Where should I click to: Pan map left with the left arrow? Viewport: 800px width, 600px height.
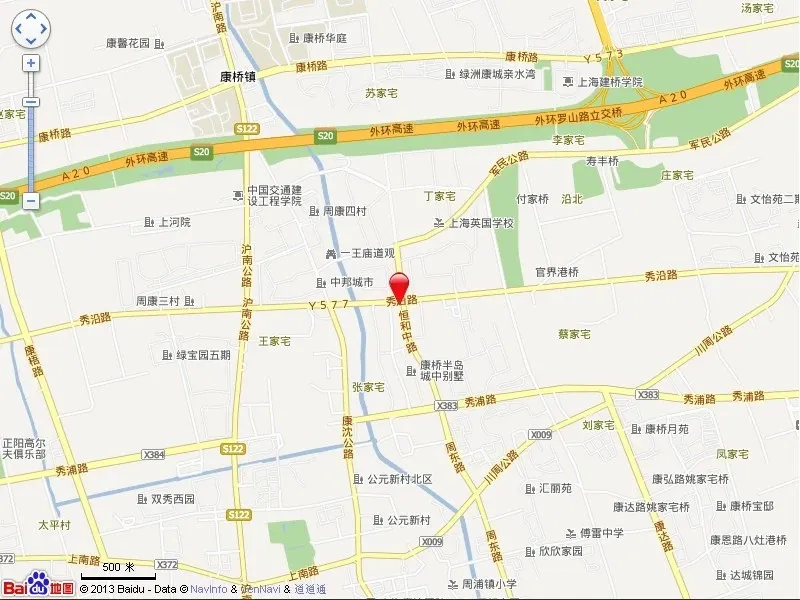(x=18, y=29)
